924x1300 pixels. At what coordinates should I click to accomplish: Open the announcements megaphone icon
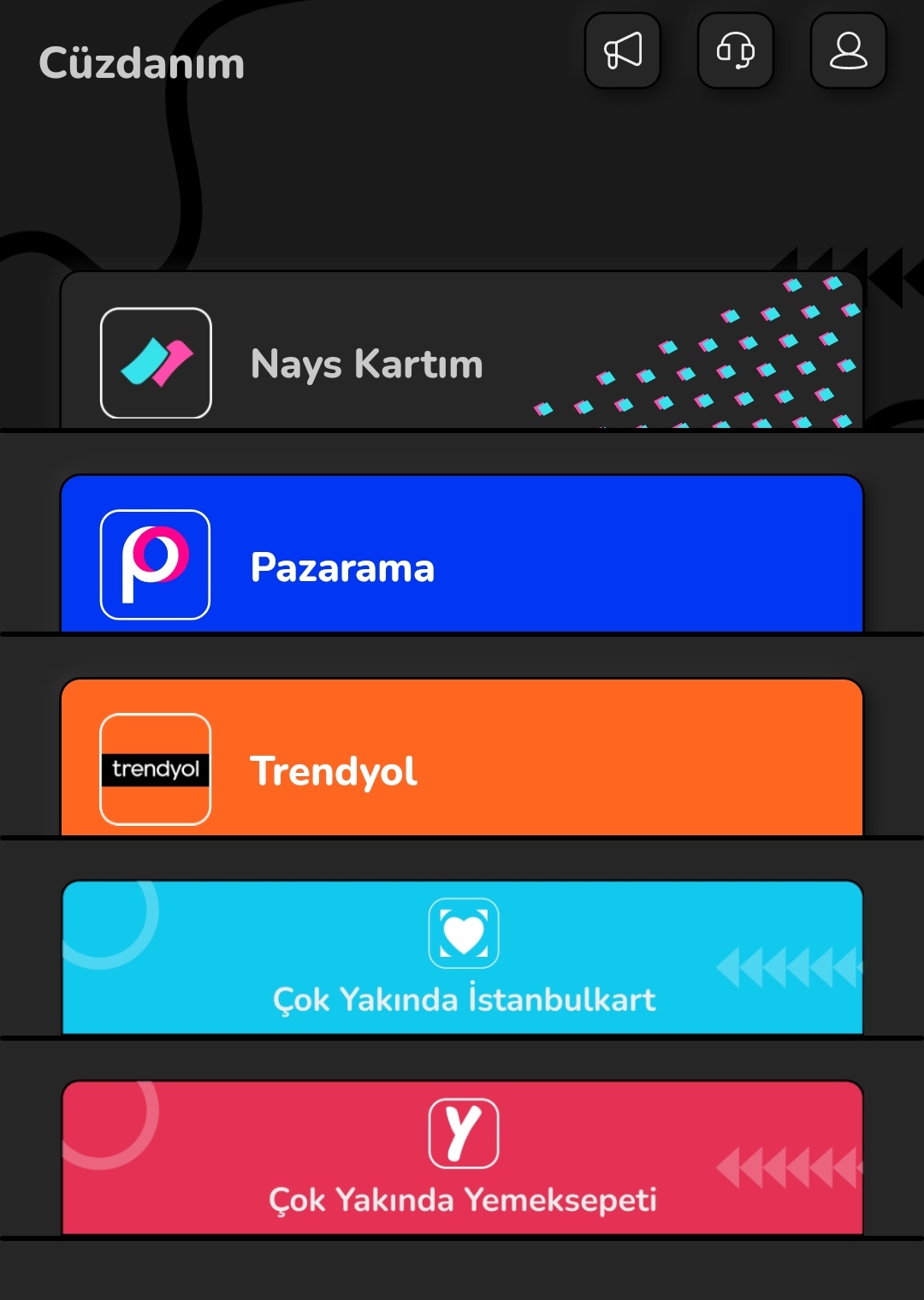623,50
